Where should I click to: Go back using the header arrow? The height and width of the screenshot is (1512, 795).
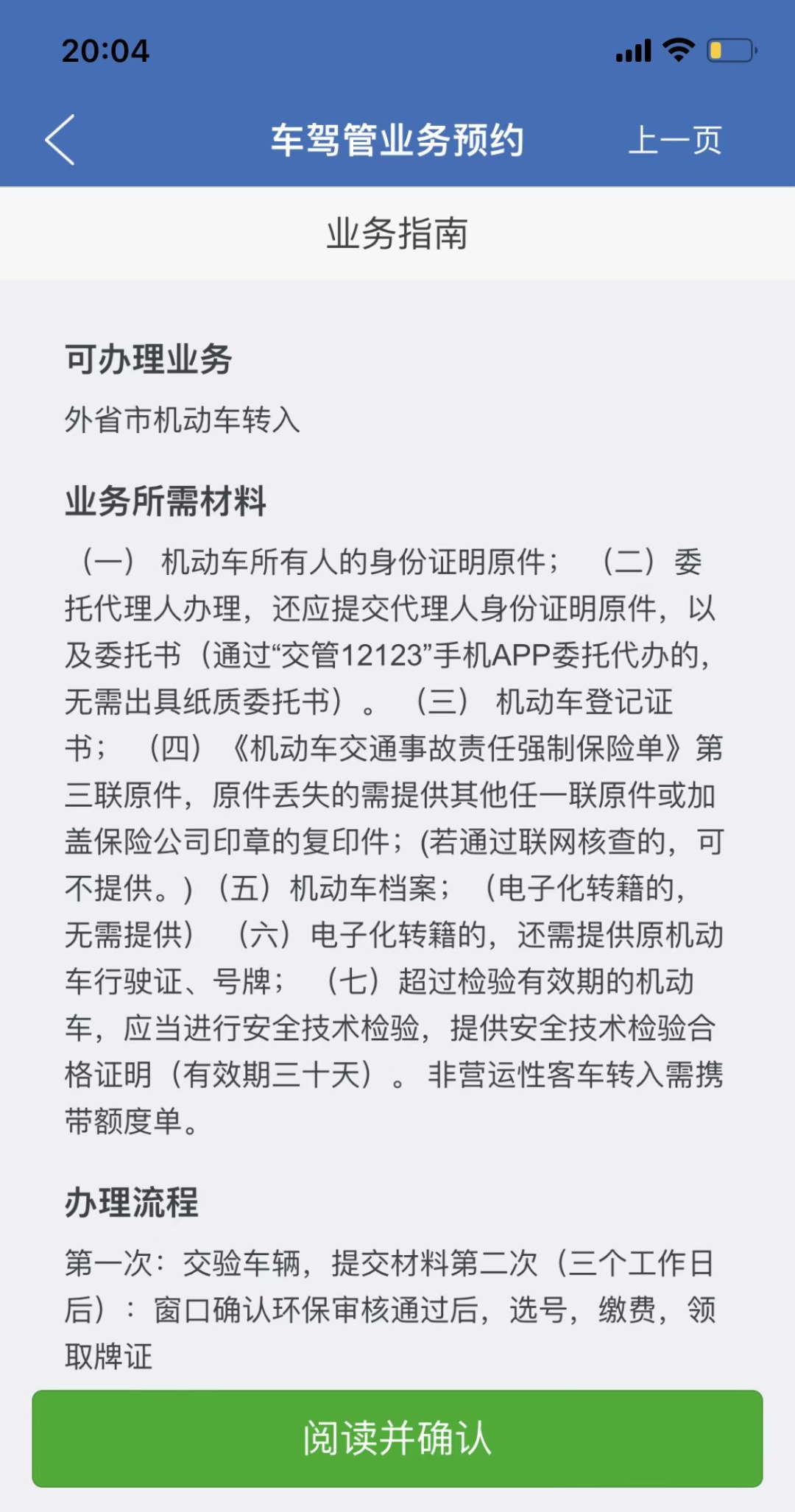click(60, 140)
